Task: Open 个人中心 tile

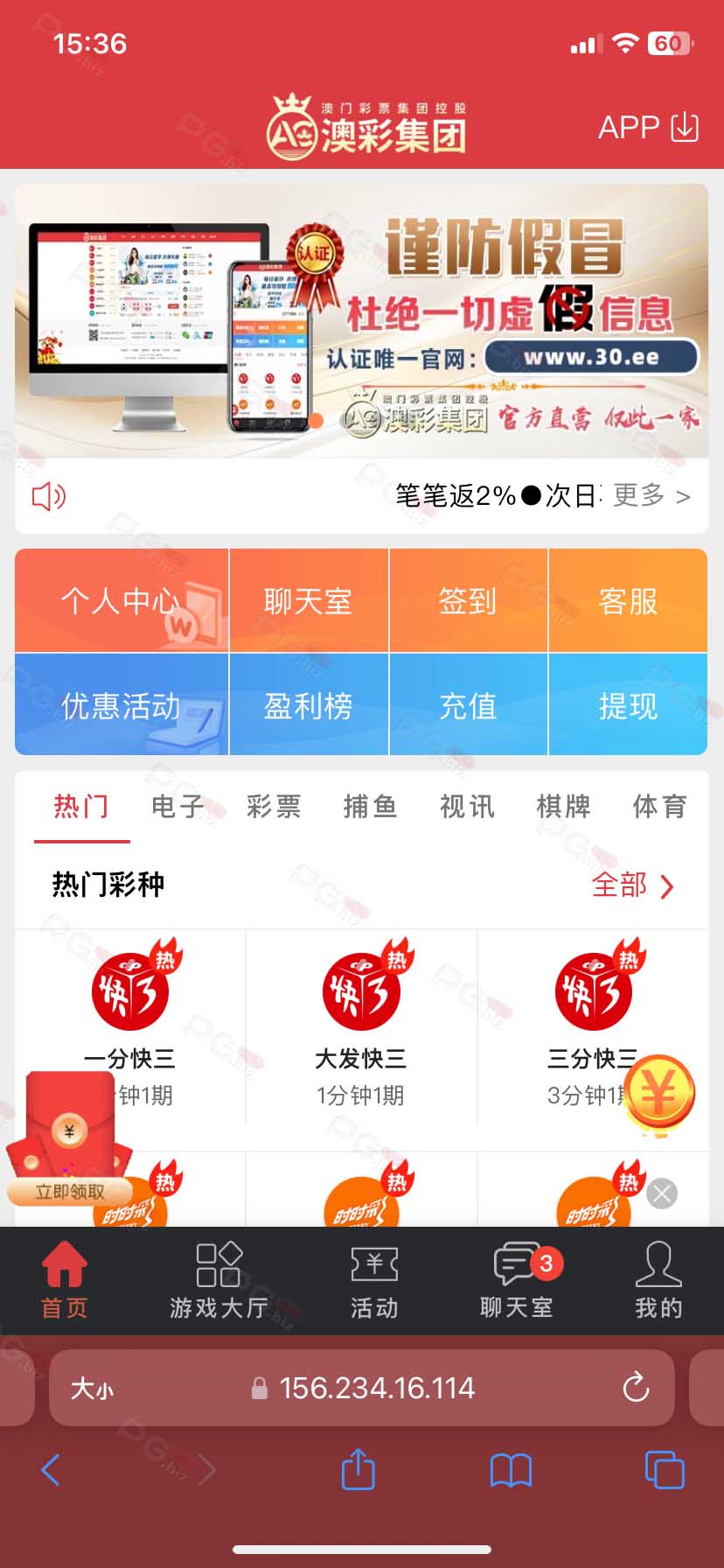Action: [x=122, y=600]
